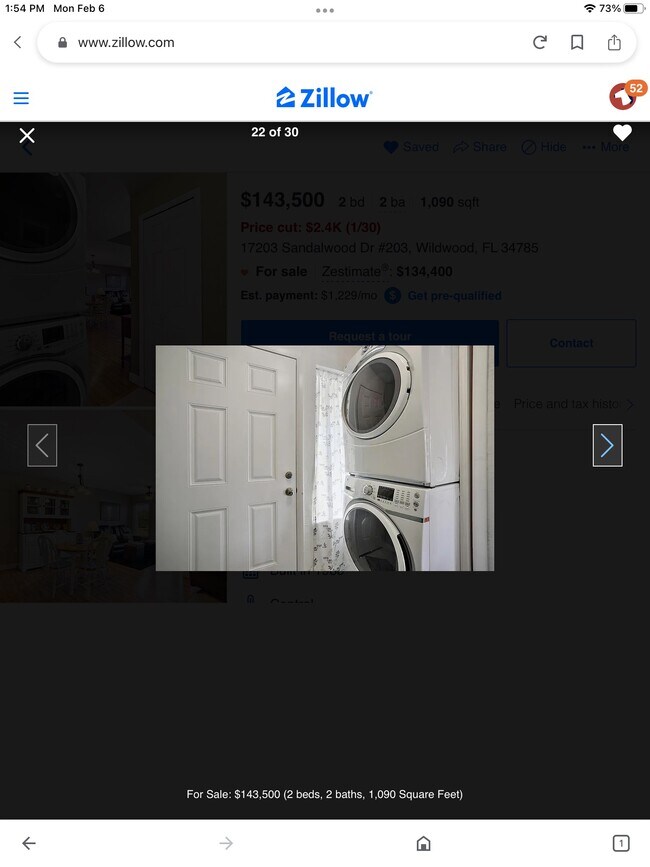The image size is (650, 867).
Task: Open the profile avatar with notifications
Action: point(624,97)
